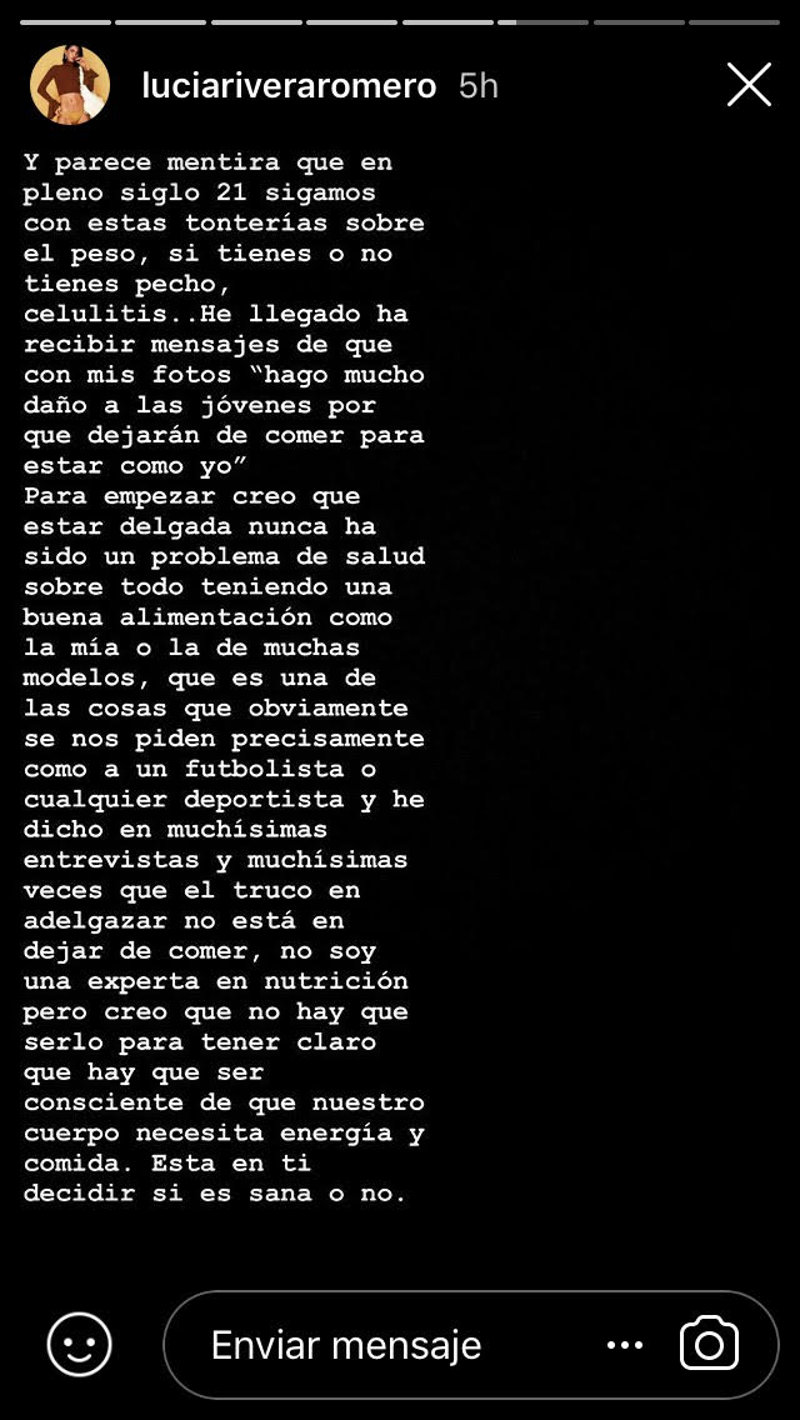Close the story viewer

point(749,85)
